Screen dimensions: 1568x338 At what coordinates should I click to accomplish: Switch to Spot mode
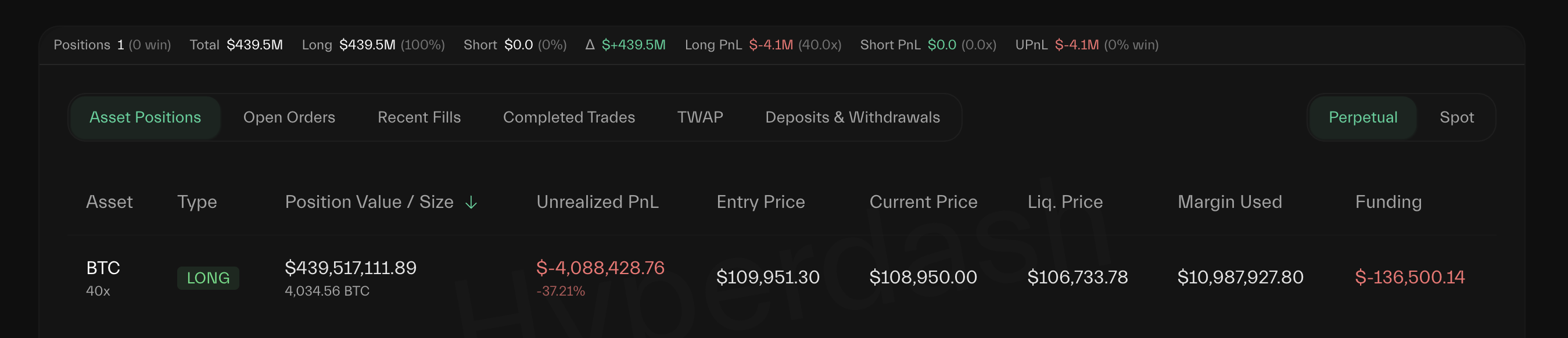click(1456, 117)
